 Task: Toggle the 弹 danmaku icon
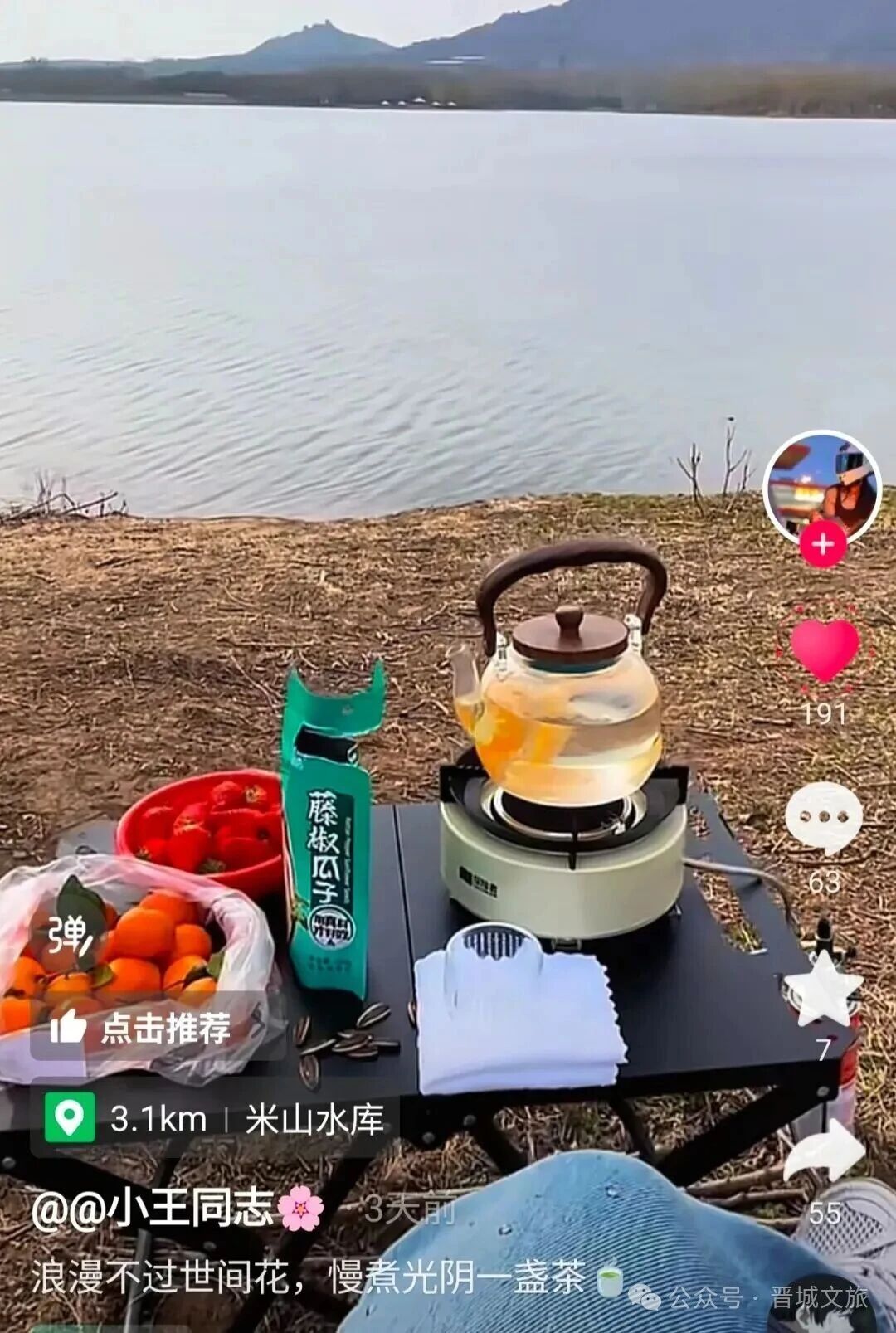(x=70, y=936)
